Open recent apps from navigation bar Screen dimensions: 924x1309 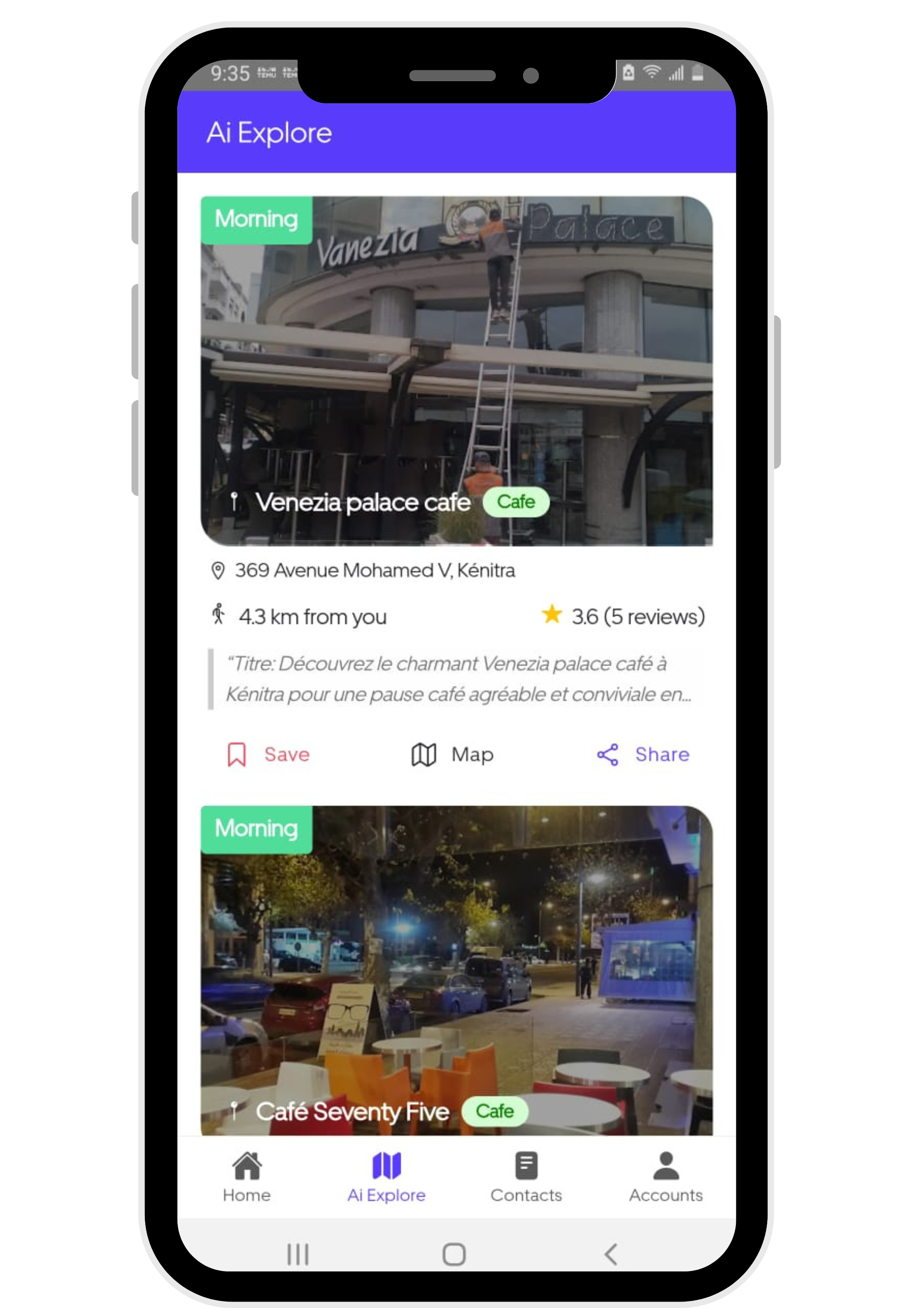pyautogui.click(x=298, y=1254)
